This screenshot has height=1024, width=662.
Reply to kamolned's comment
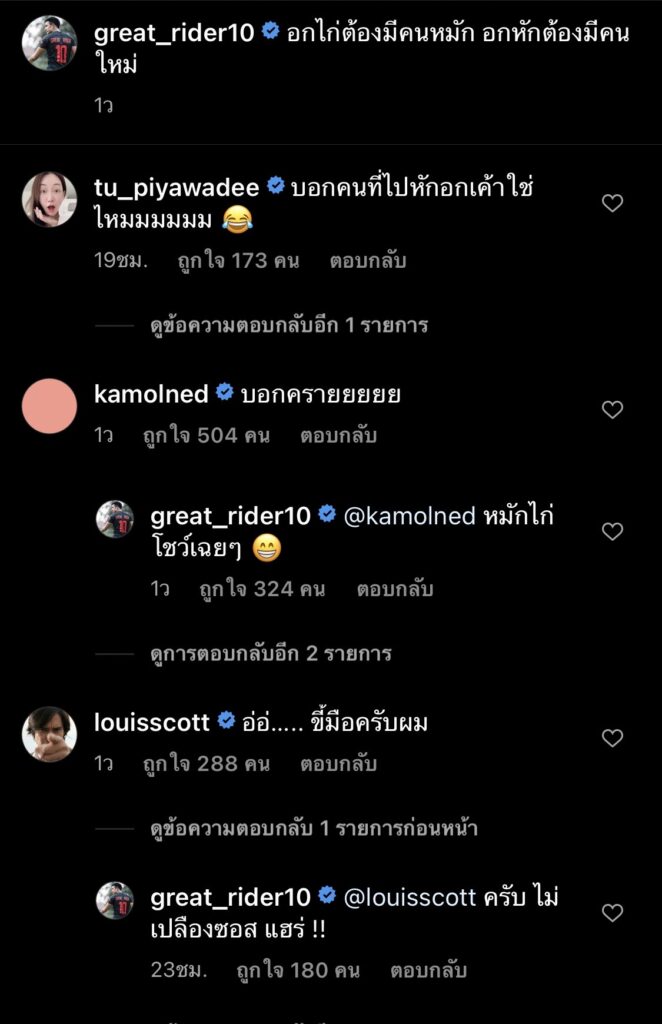338,436
